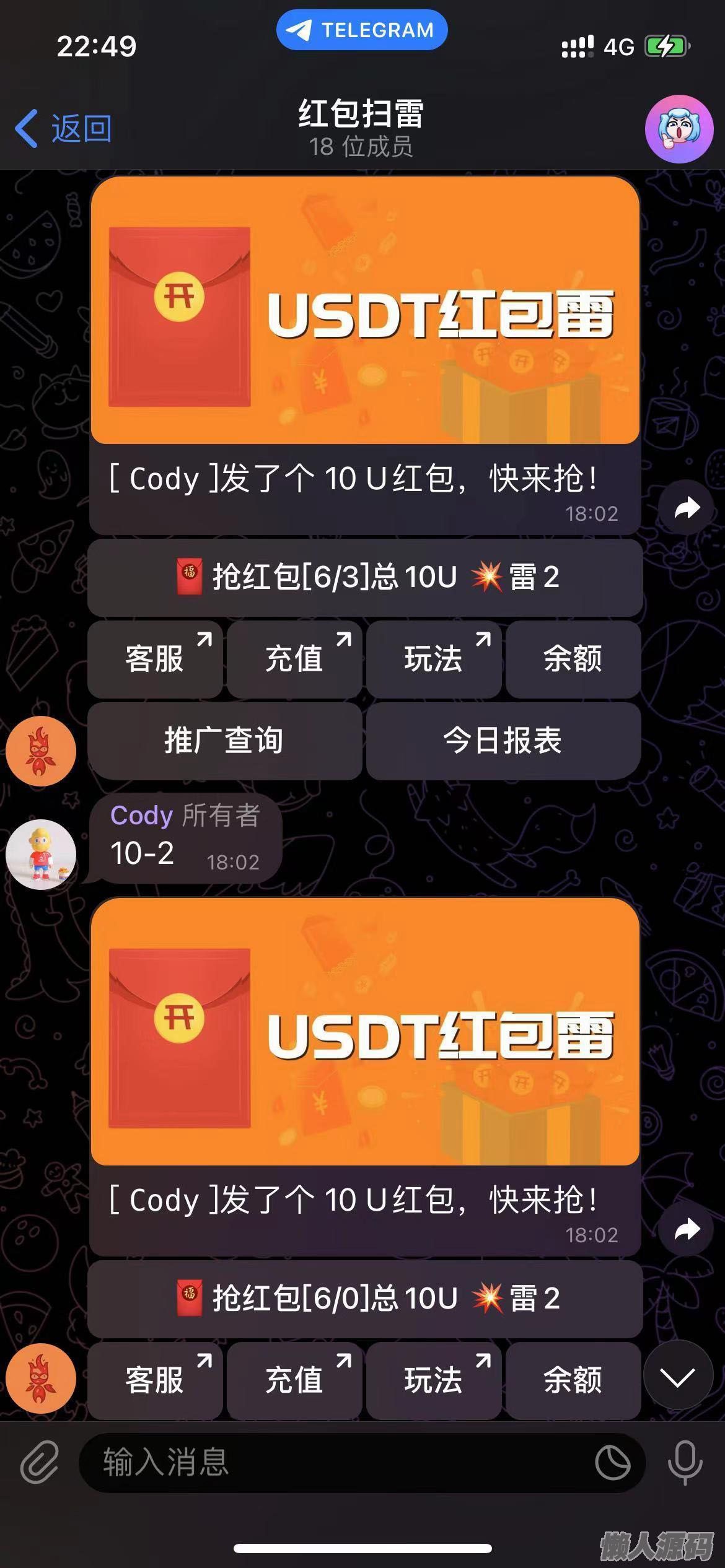Open the 红包扫雷 group info header
725x1568 pixels.
pos(361,128)
